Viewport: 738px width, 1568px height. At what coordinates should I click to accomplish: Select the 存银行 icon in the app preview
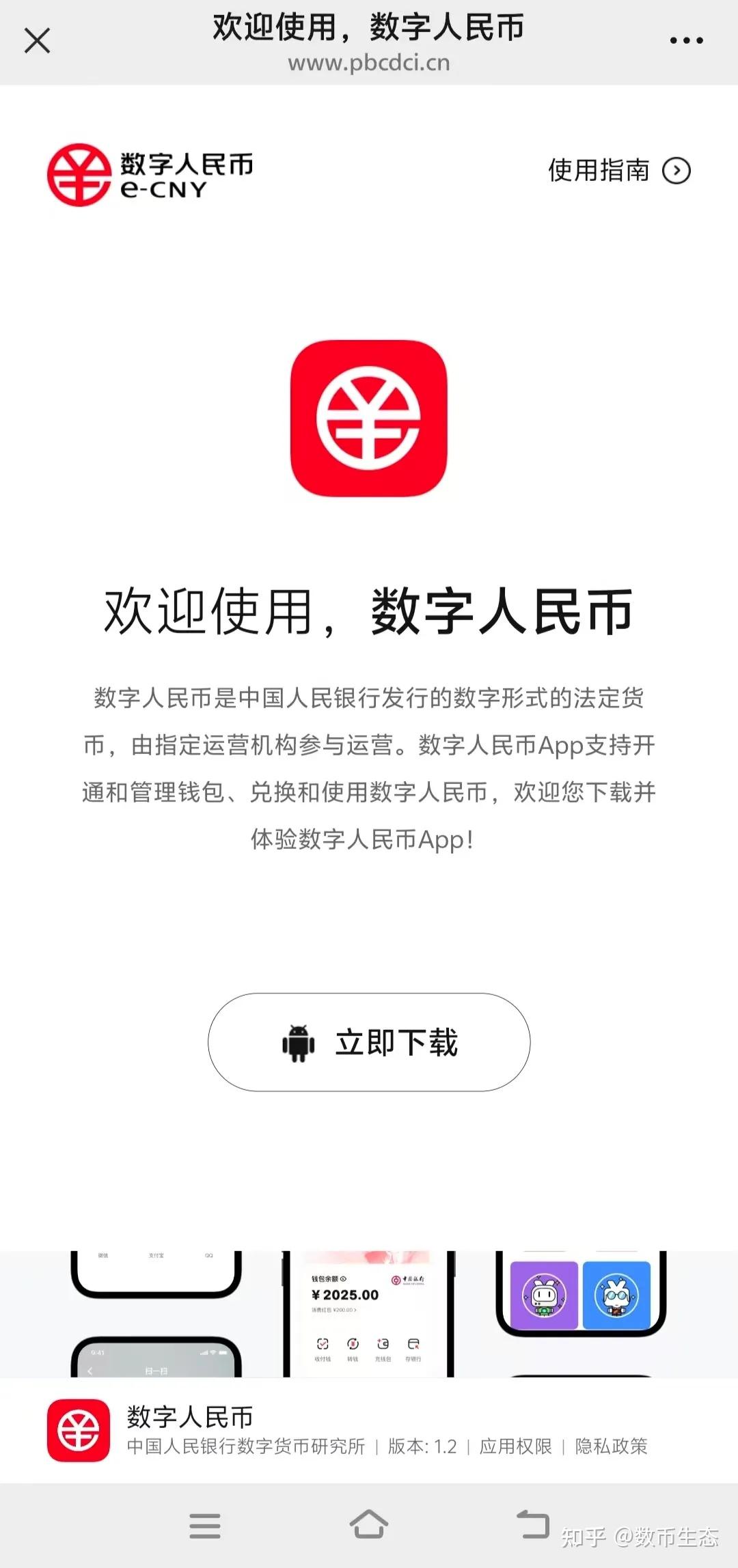tap(415, 1344)
